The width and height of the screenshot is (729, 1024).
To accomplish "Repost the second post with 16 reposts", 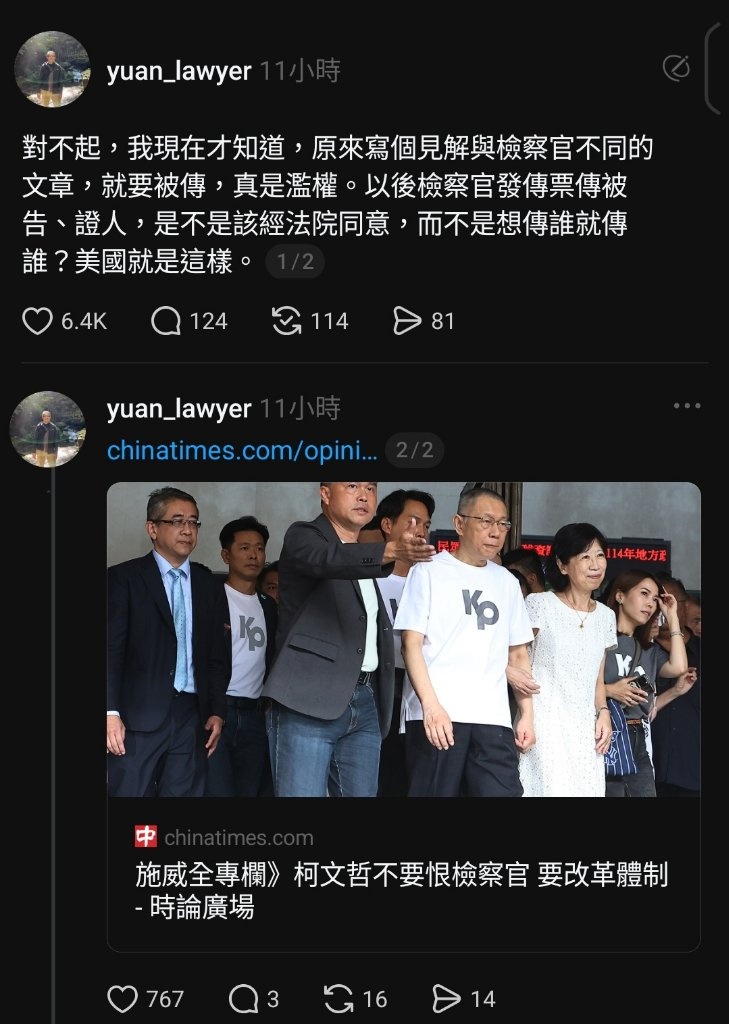I will point(339,998).
